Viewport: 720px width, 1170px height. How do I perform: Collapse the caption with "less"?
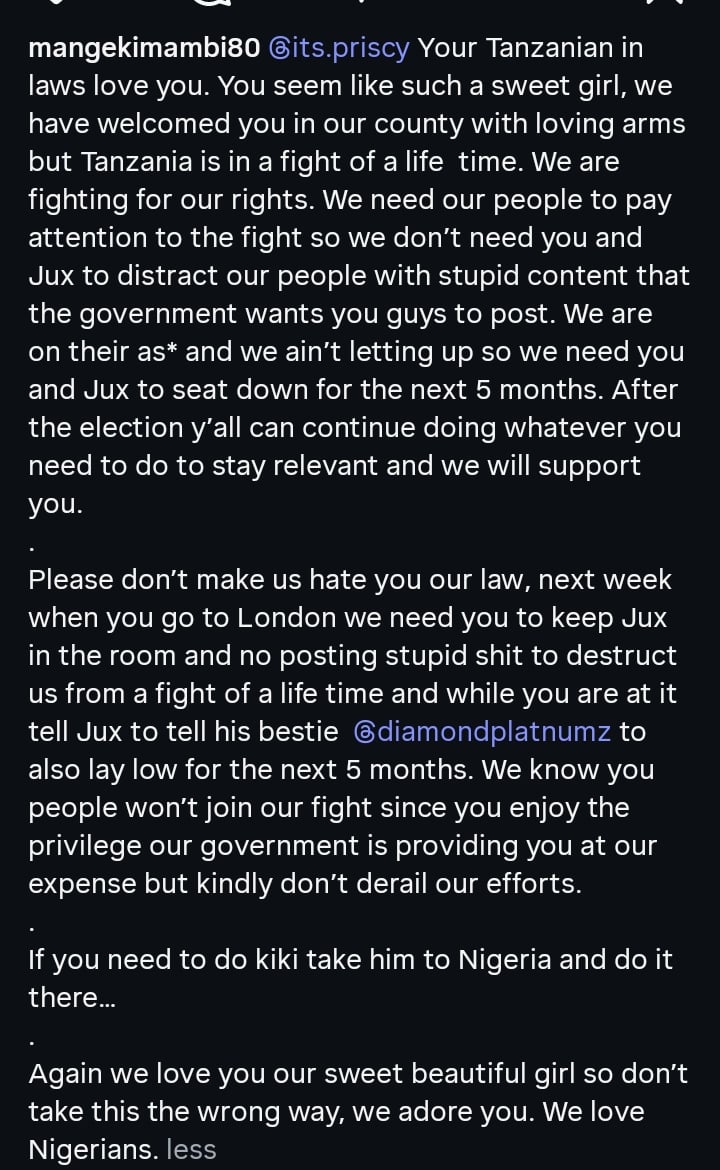point(191,1150)
